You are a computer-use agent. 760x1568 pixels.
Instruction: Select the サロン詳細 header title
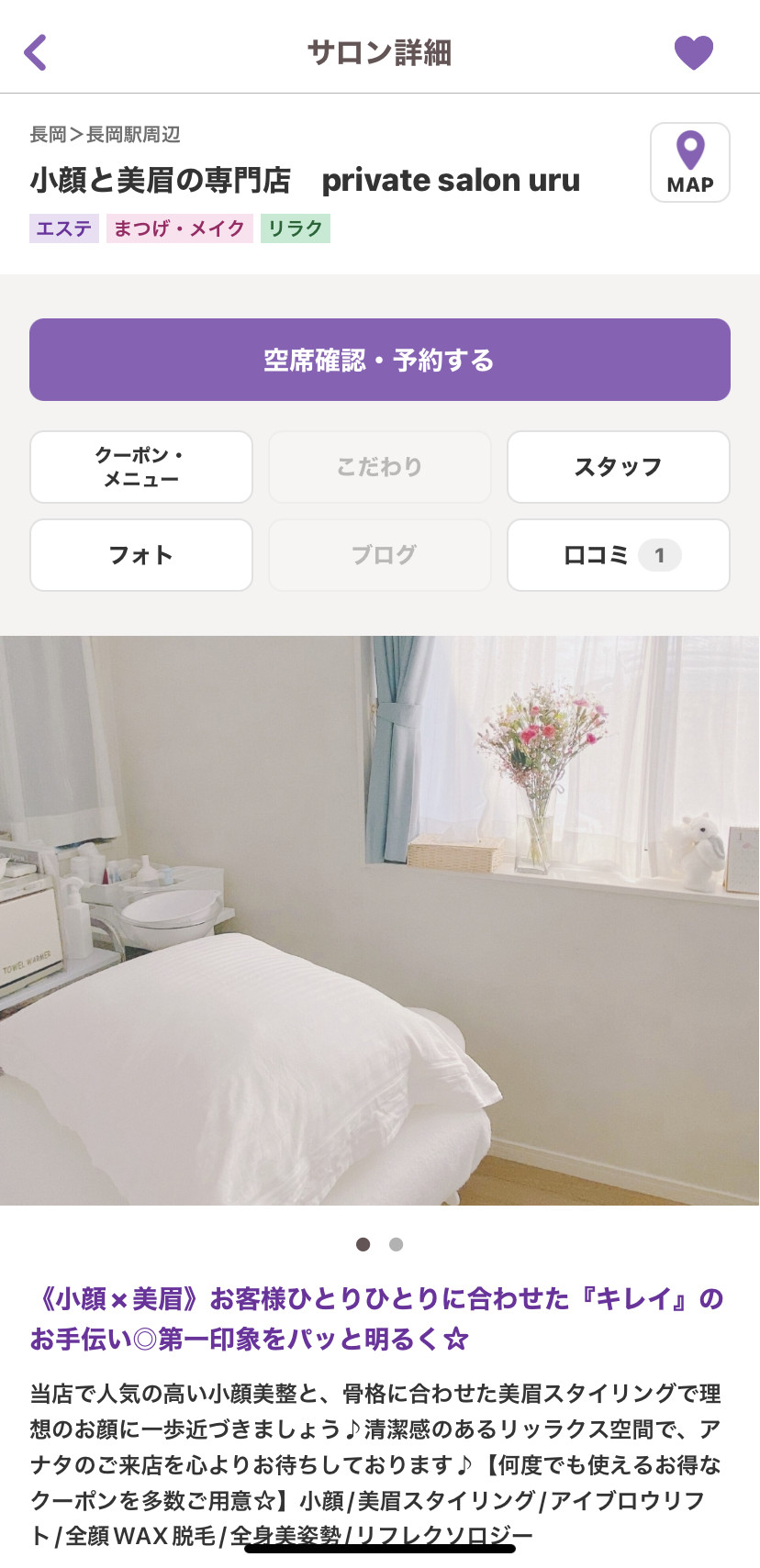point(380,51)
